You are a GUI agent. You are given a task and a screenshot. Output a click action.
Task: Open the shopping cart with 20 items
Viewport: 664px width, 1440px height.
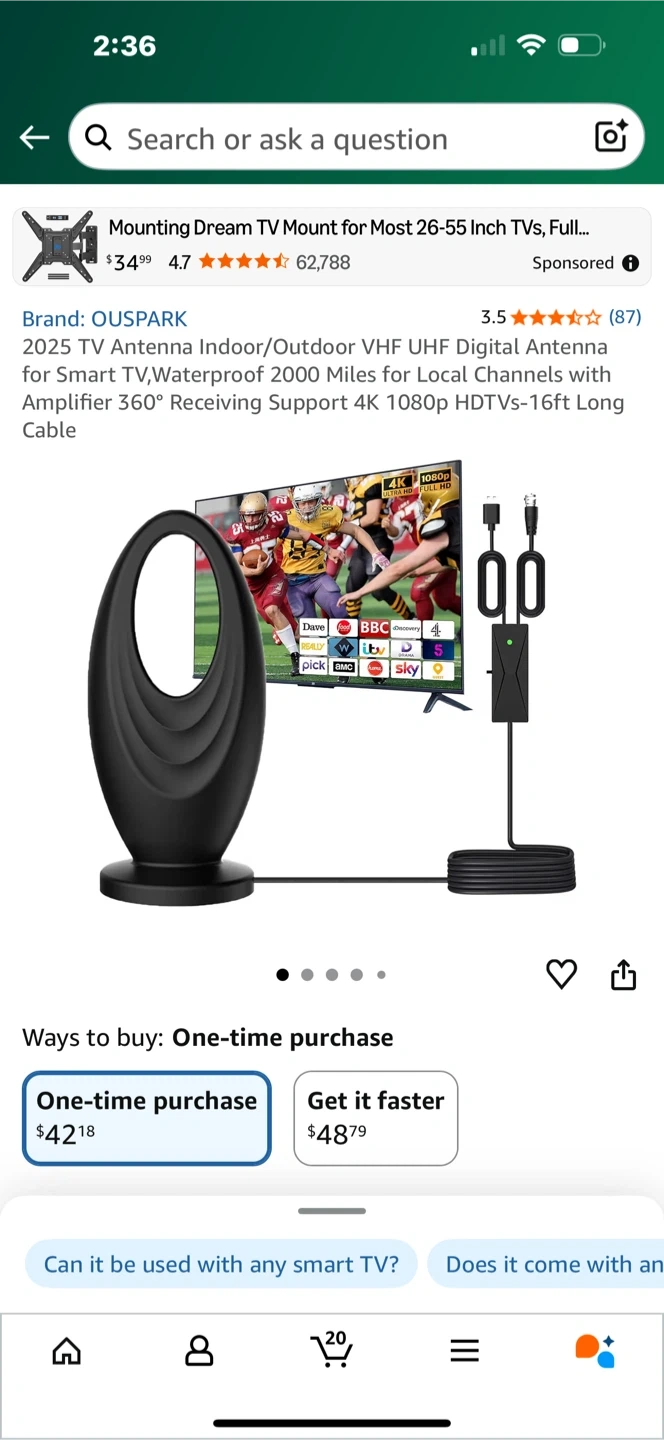331,1350
